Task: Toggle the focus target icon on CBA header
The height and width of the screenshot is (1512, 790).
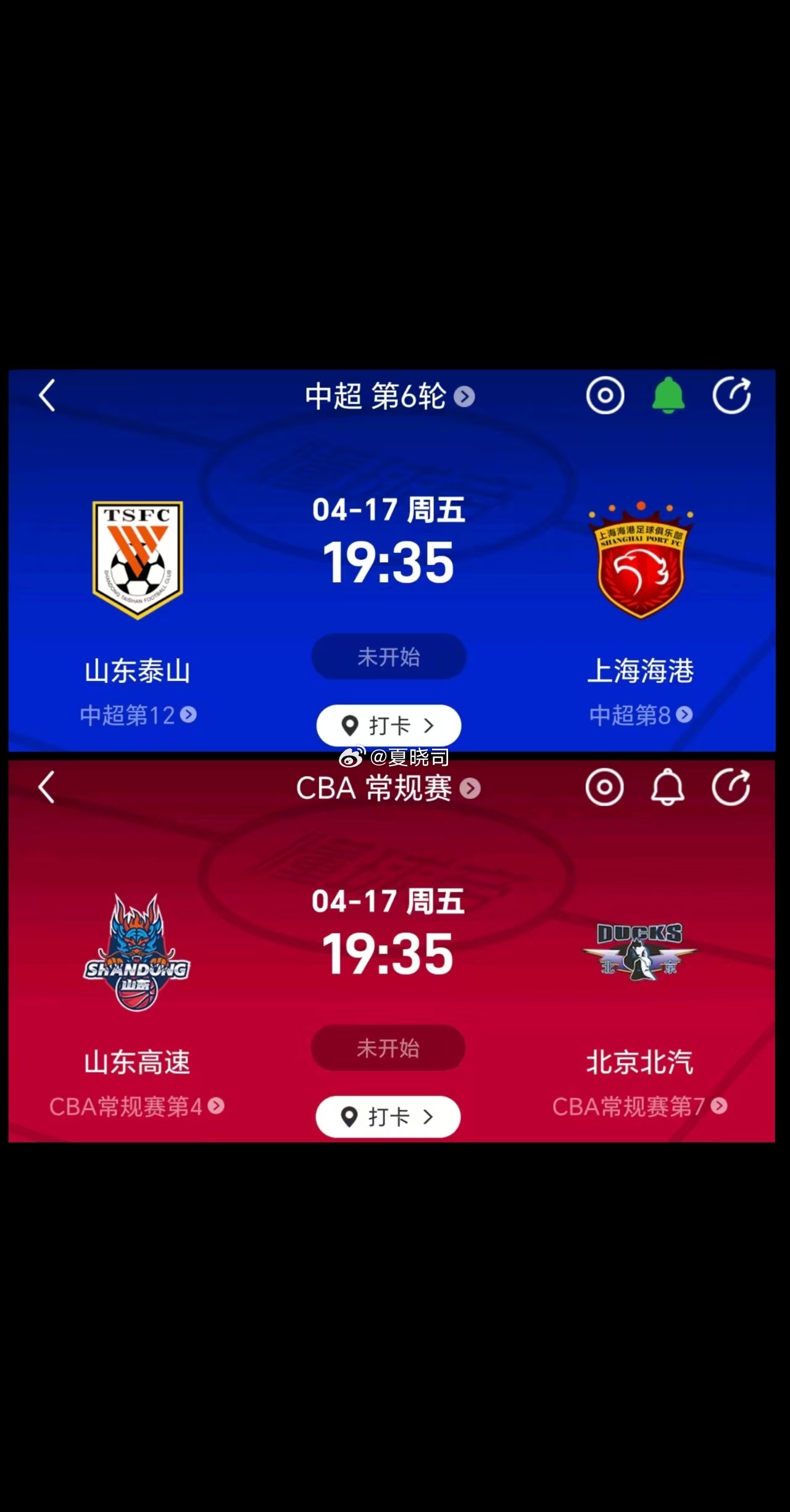Action: point(605,788)
